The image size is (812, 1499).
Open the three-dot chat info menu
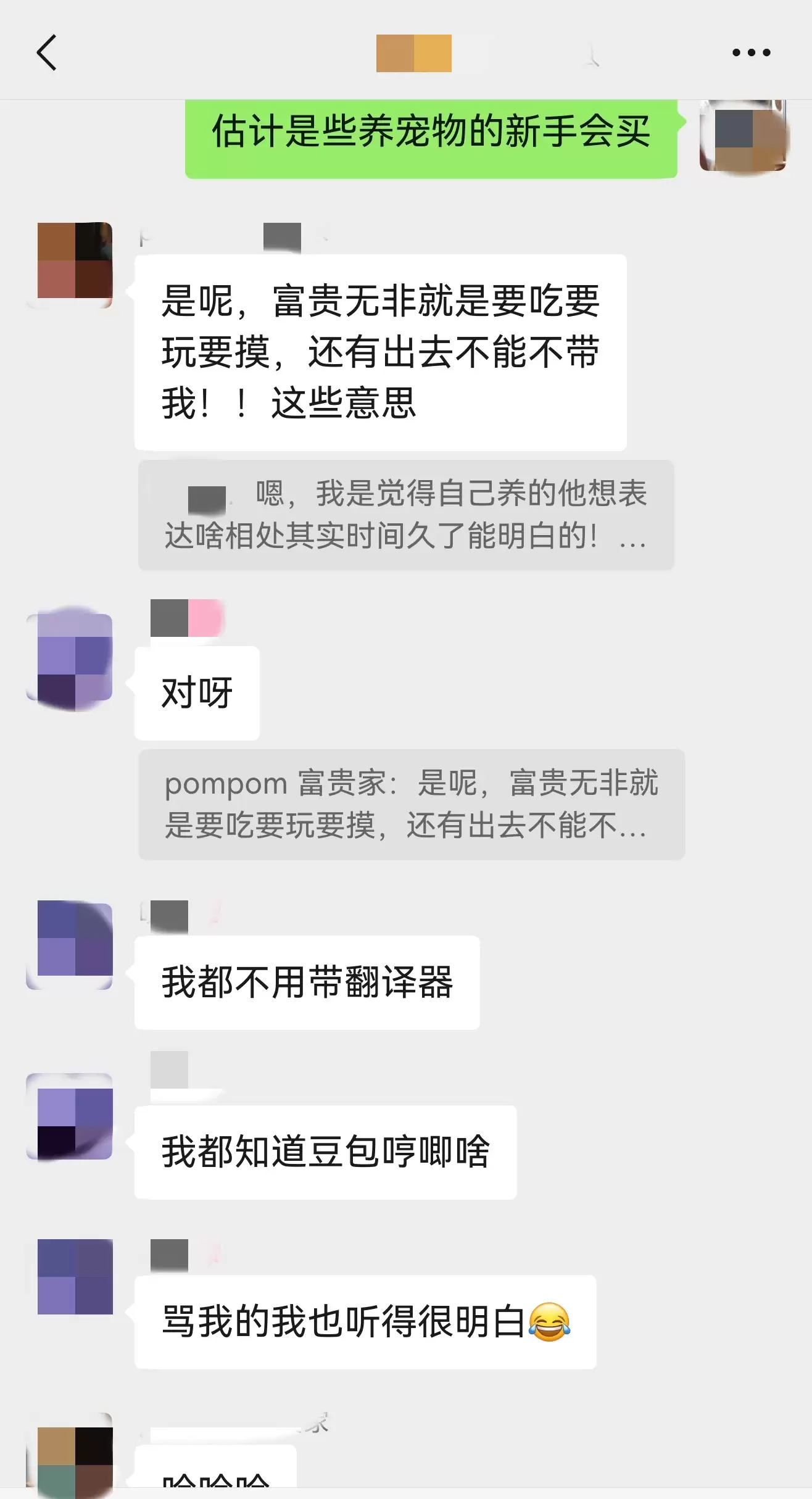[751, 52]
